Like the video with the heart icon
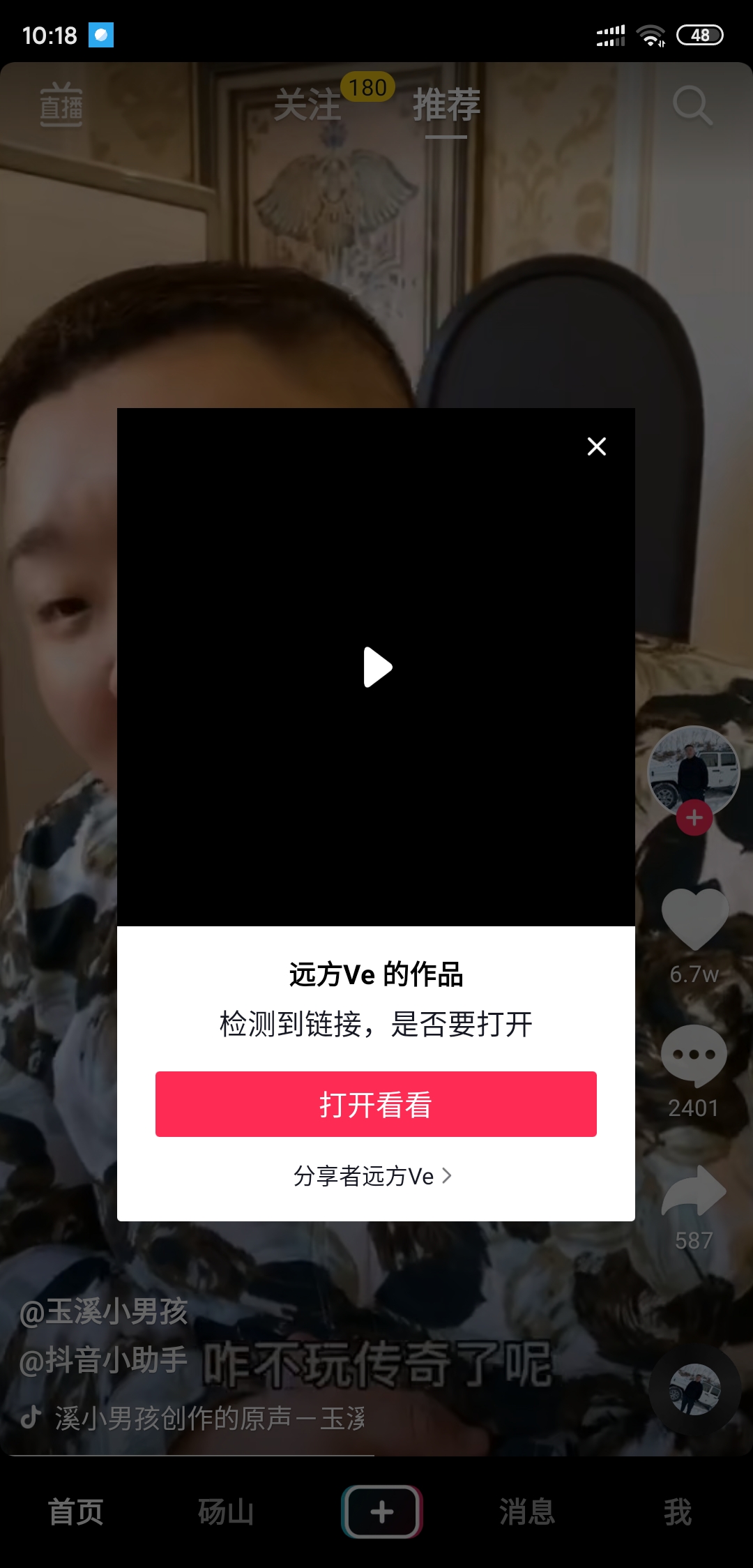This screenshot has width=753, height=1568. tap(694, 919)
